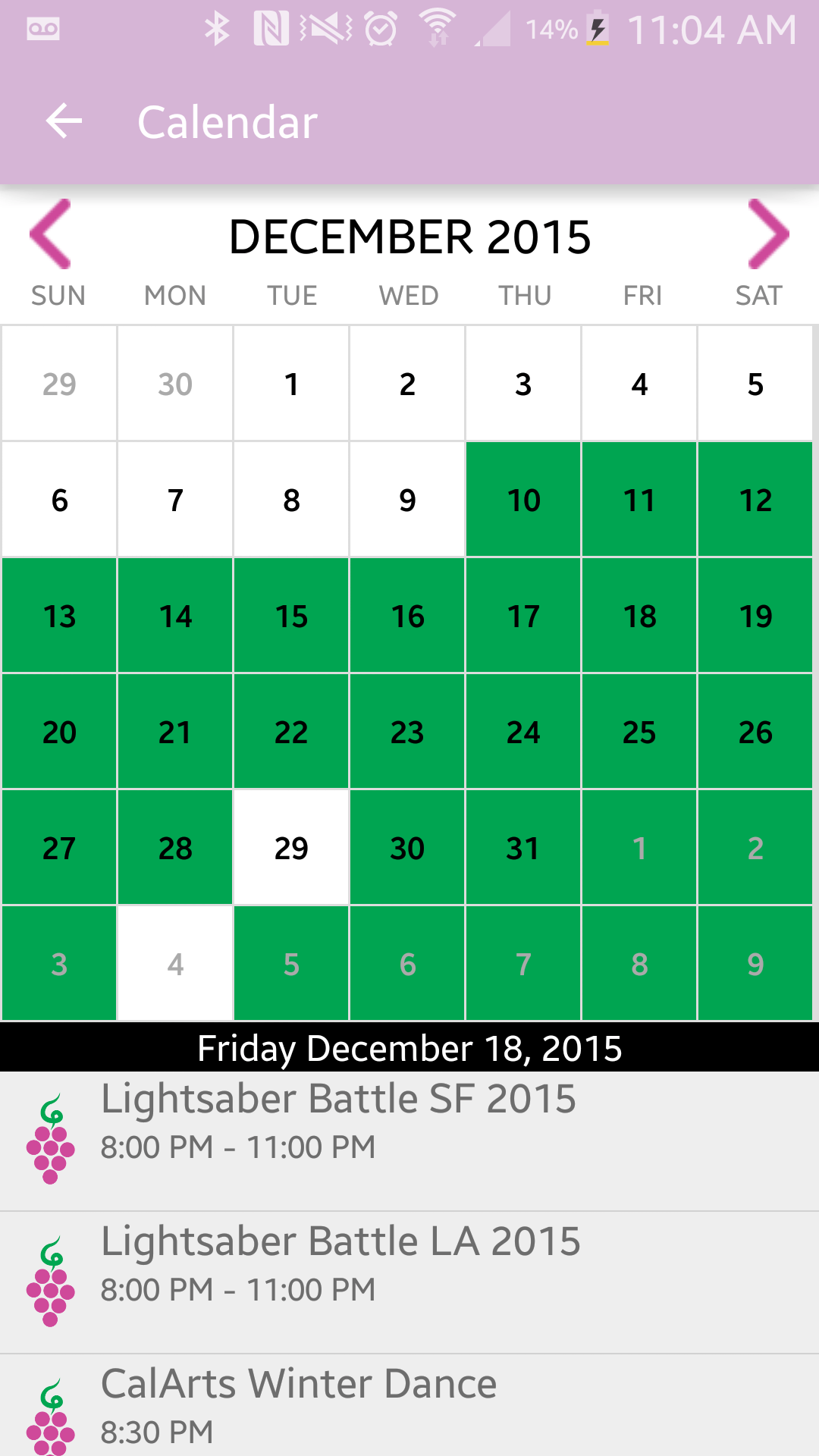819x1456 pixels.
Task: Show the previous month
Action: pyautogui.click(x=50, y=234)
